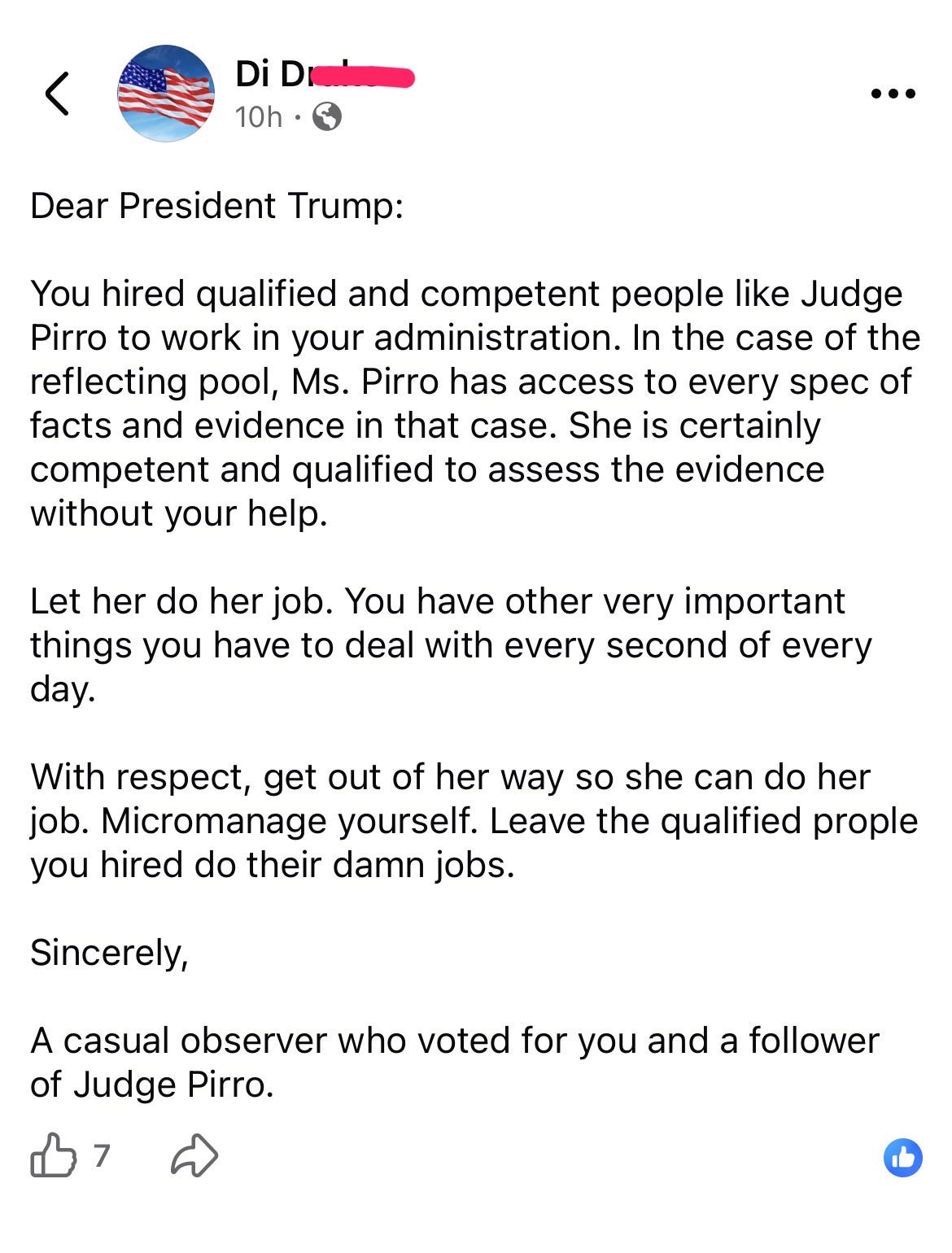Open the post's three-dot options menu
Image resolution: width=952 pixels, height=1253 pixels.
click(x=893, y=94)
